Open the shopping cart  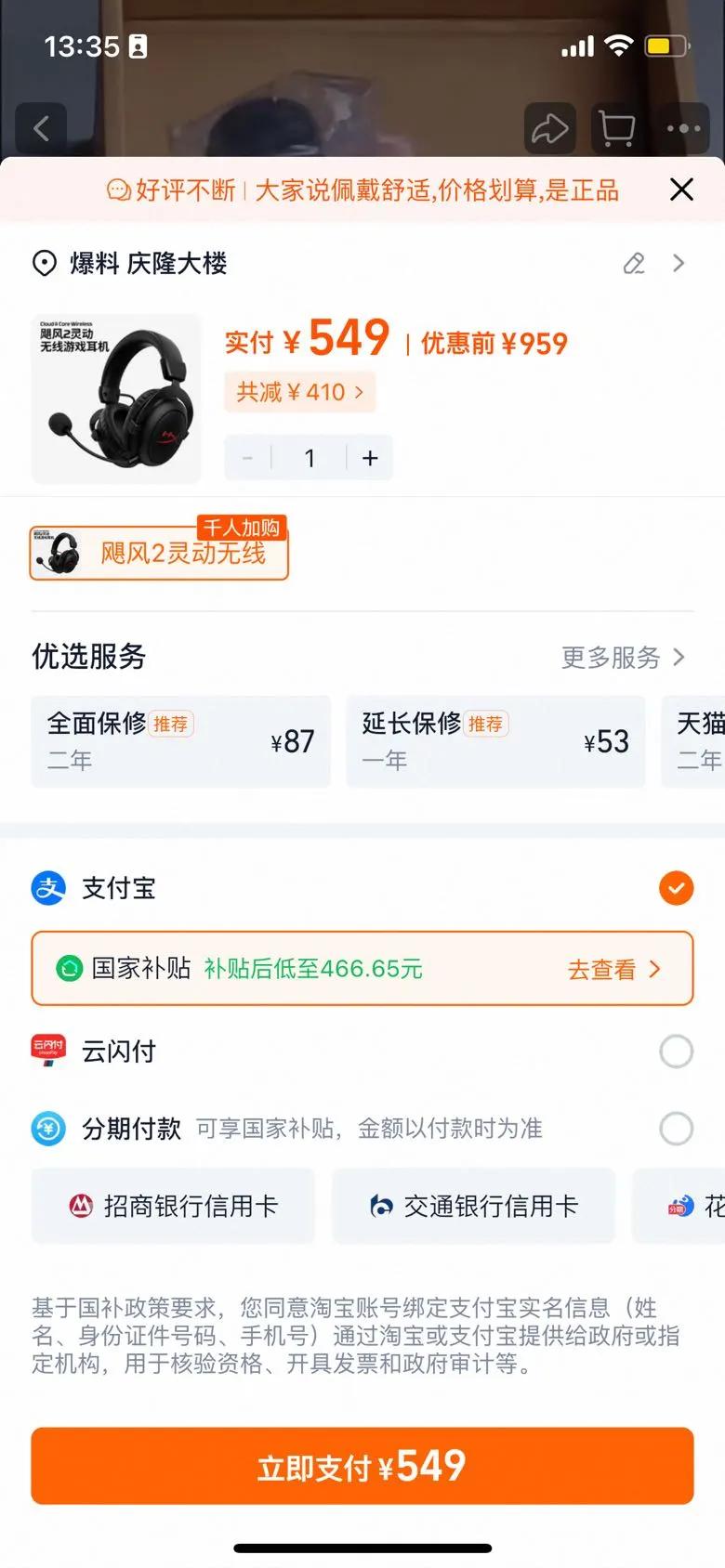click(x=616, y=129)
